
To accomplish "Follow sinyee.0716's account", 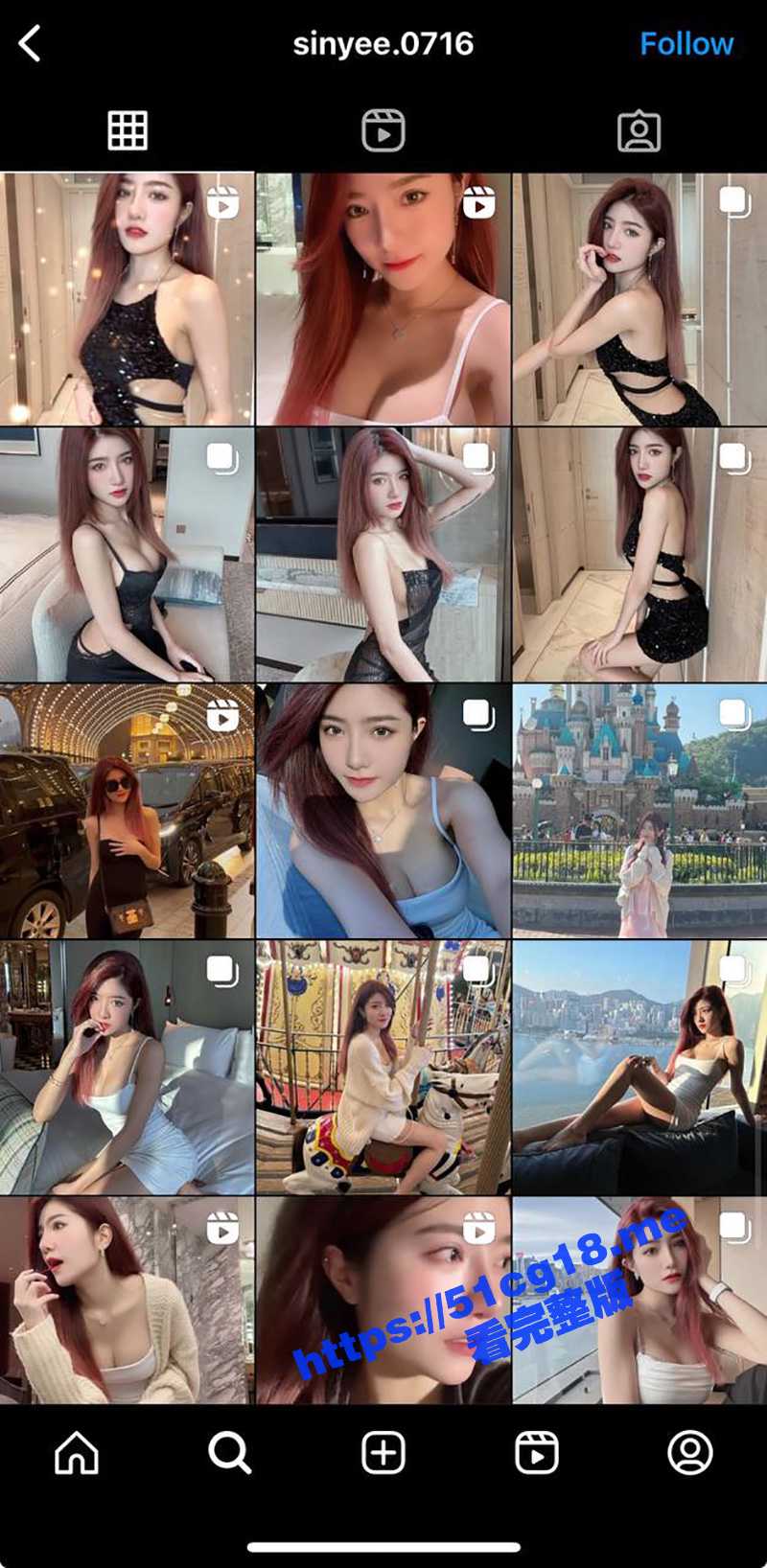I will click(686, 44).
